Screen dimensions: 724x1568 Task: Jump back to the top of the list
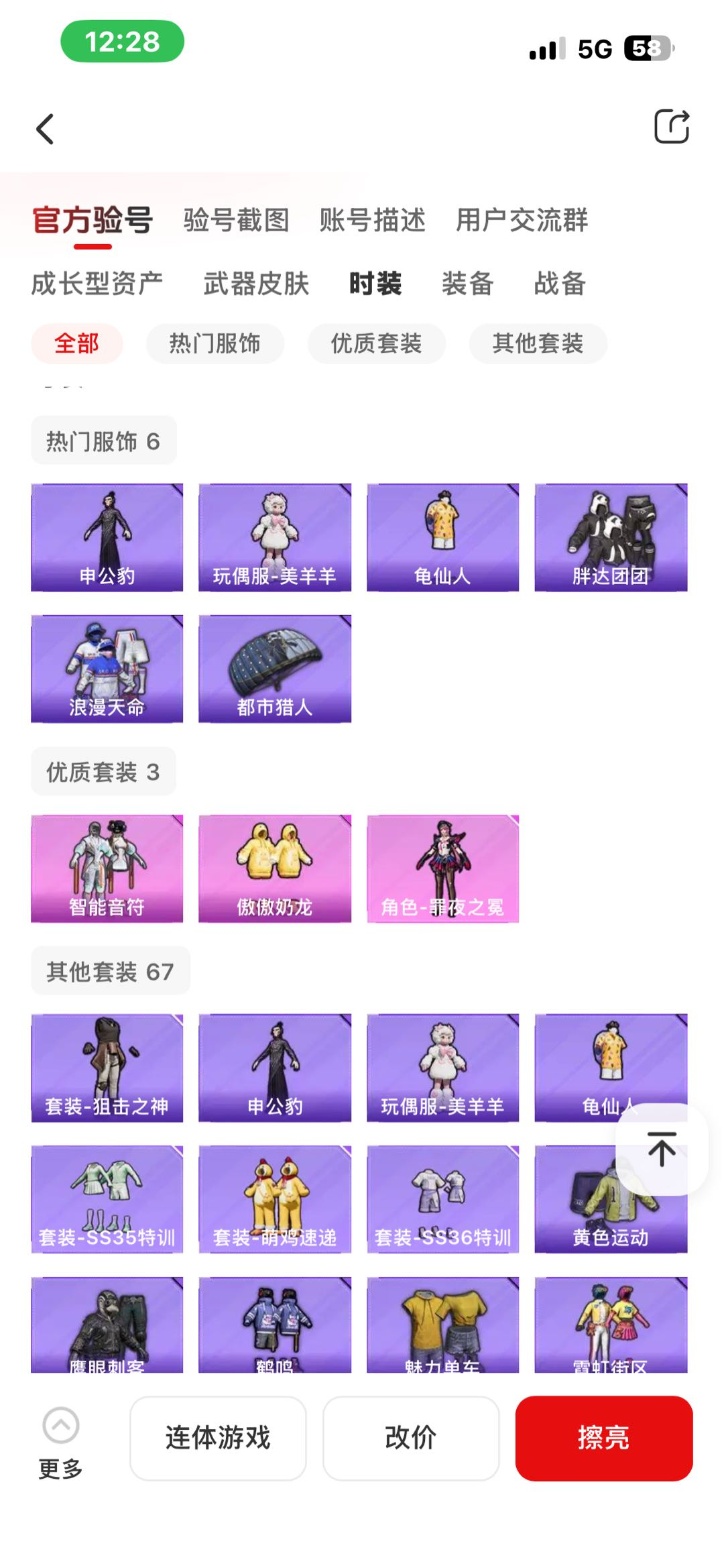(x=662, y=1150)
